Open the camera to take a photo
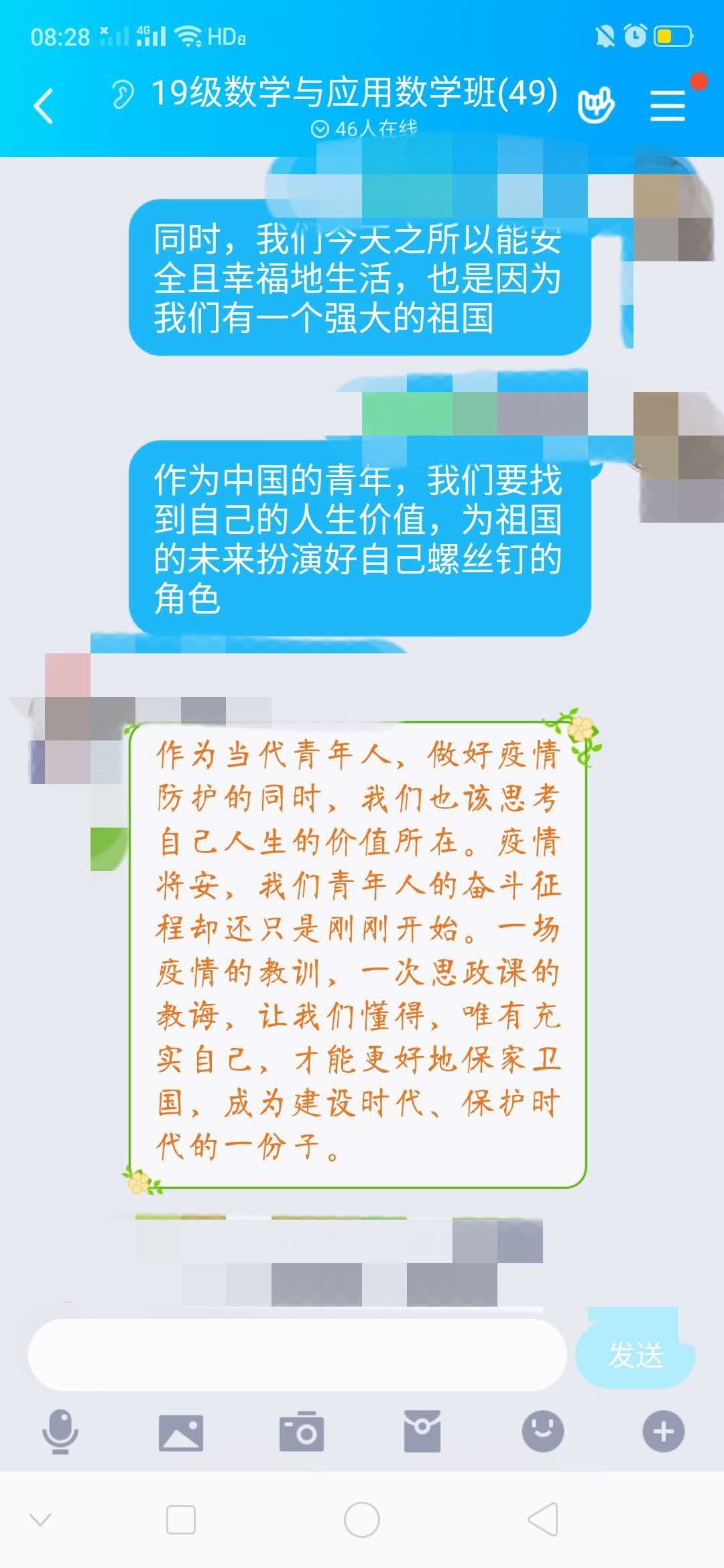Screen dimensions: 724x1568 click(302, 1432)
